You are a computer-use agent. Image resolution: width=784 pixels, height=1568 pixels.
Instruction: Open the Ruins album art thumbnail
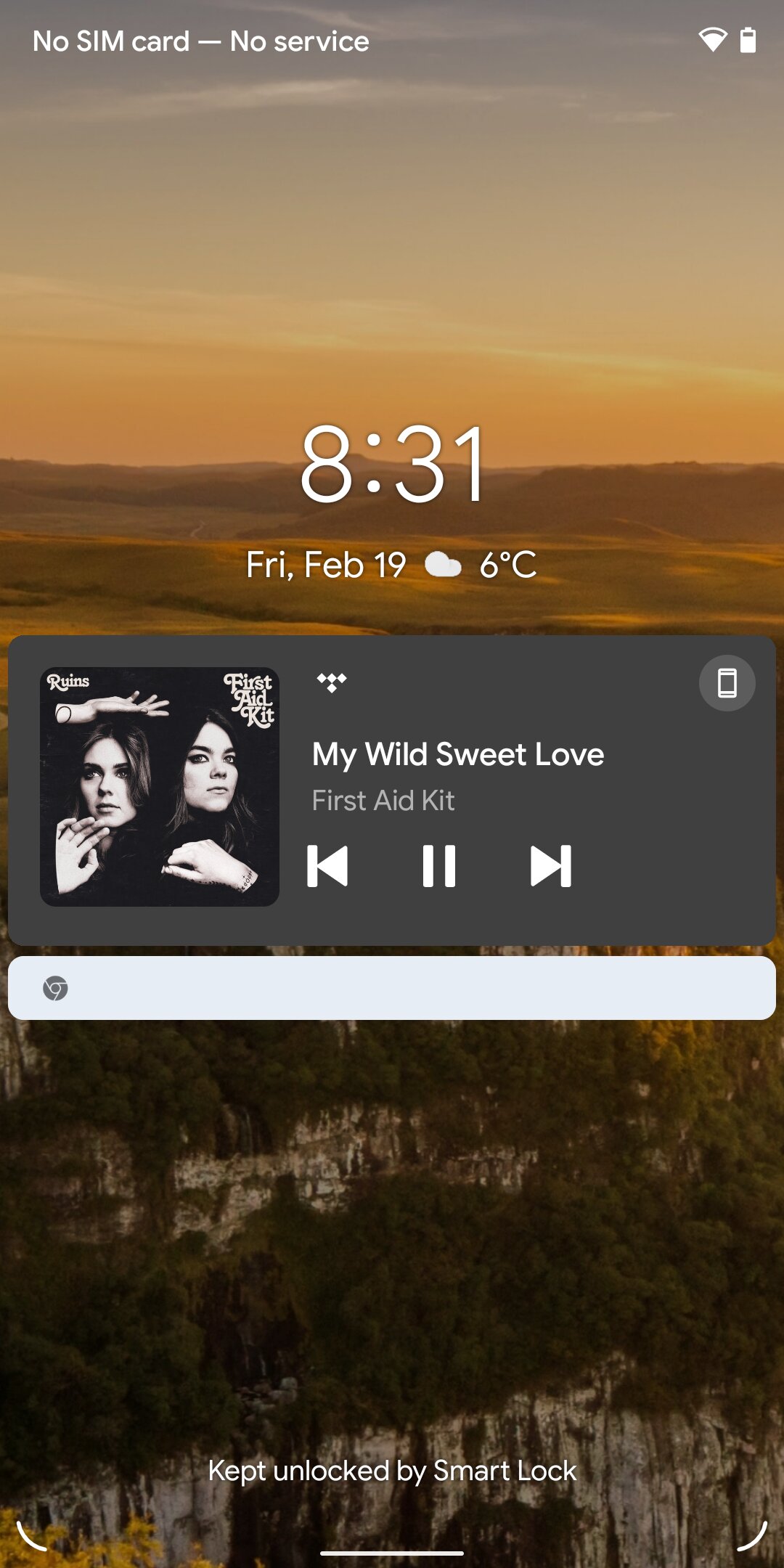(160, 787)
